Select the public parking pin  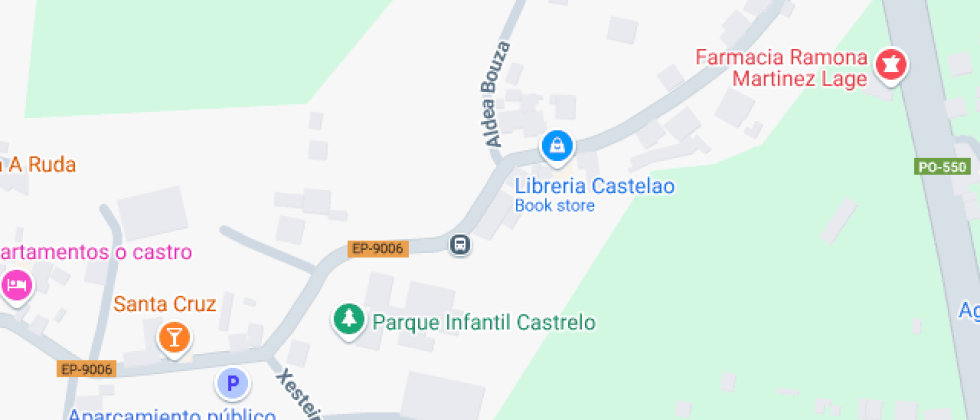[x=232, y=382]
